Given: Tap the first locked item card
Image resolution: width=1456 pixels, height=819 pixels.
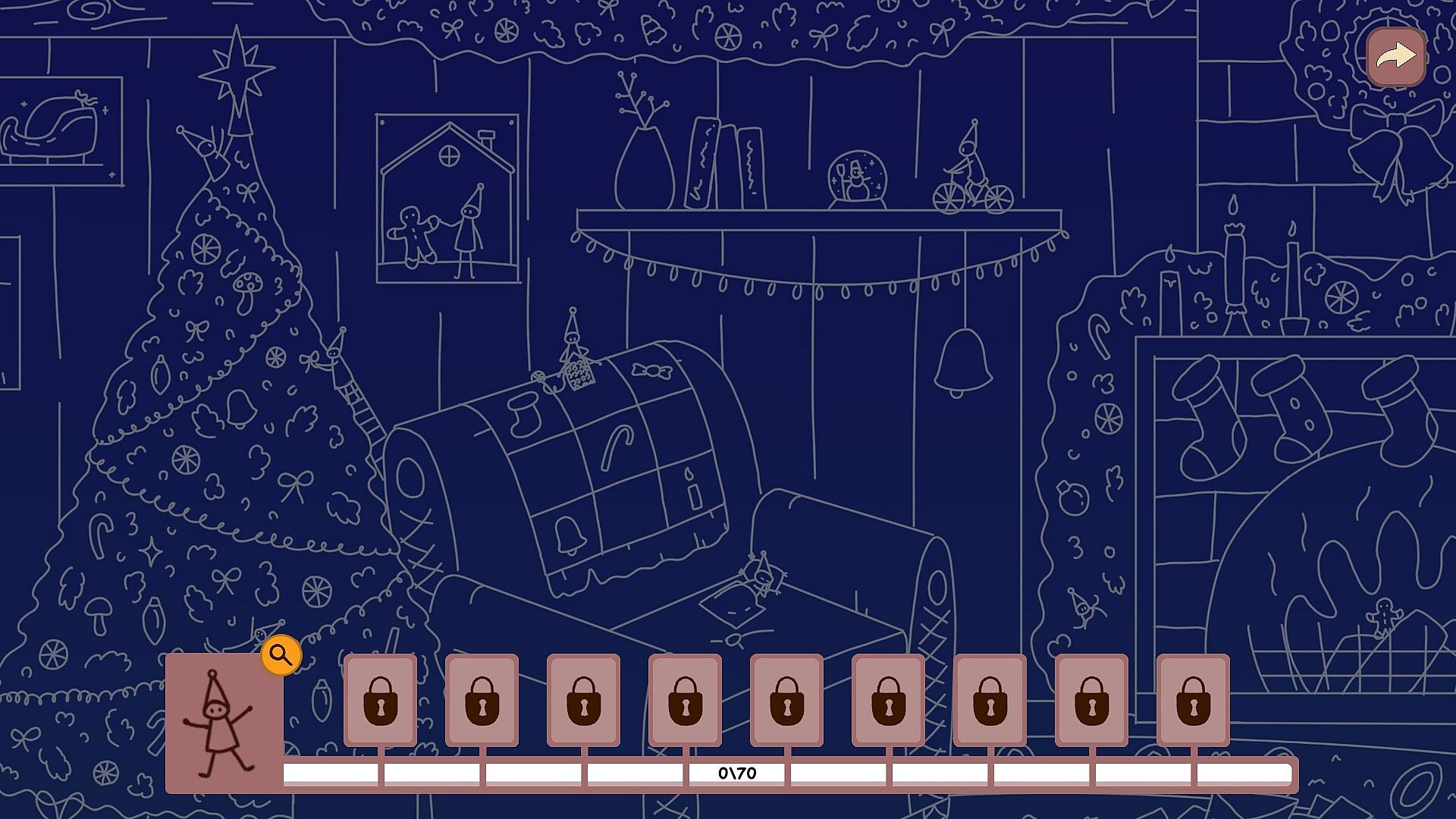Looking at the screenshot, I should 380,700.
